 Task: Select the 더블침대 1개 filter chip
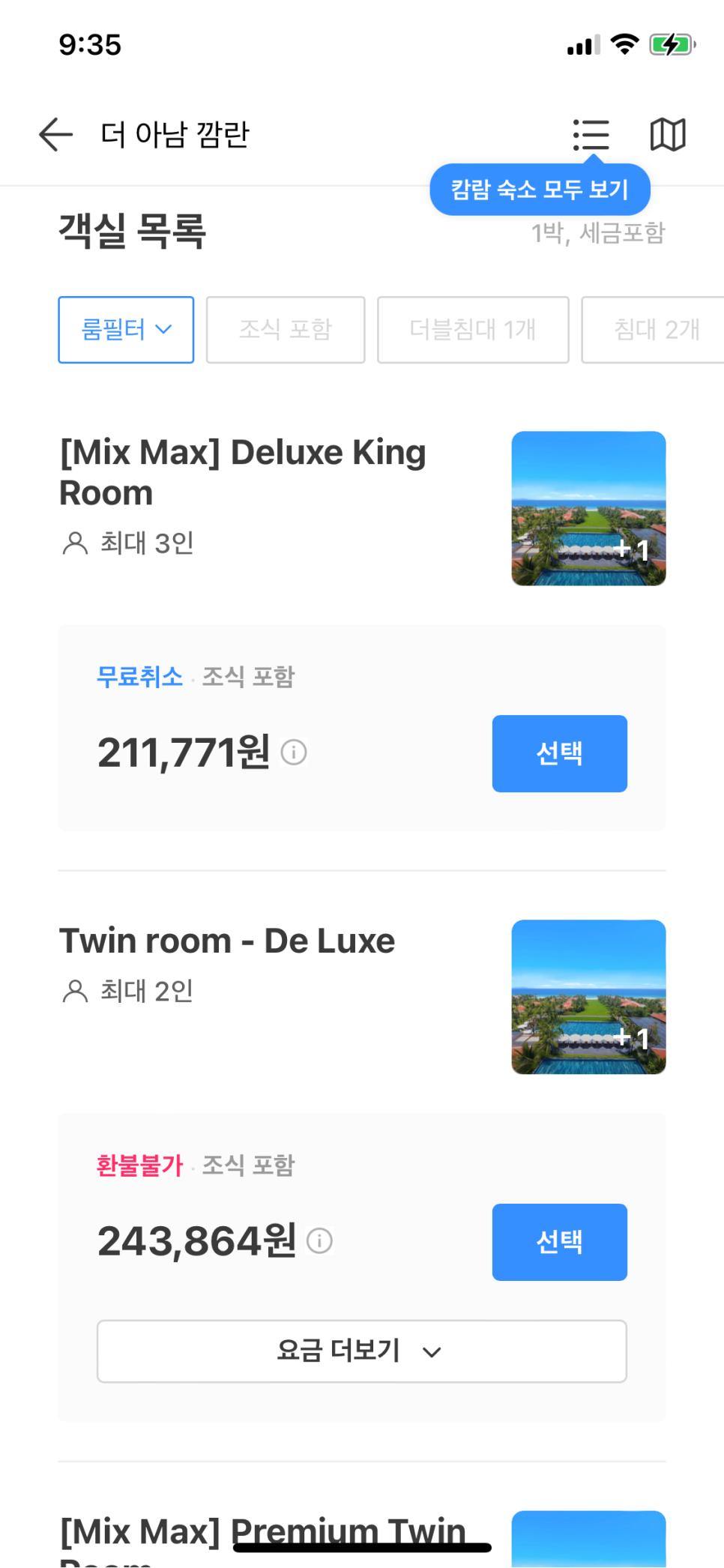[473, 330]
